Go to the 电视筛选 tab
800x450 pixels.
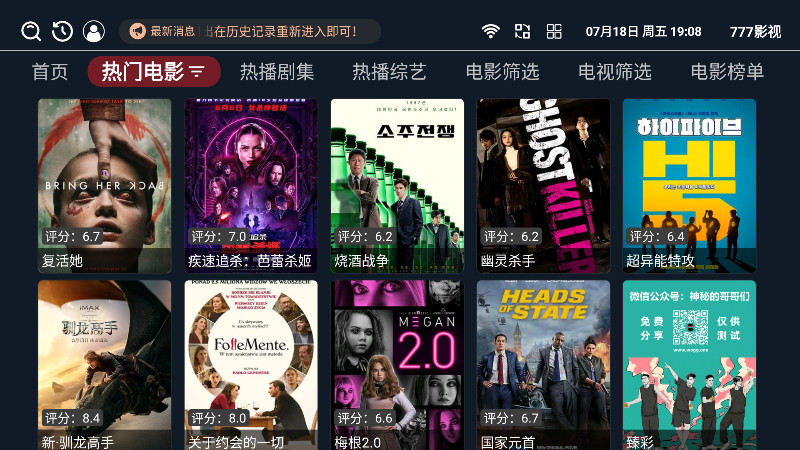click(615, 72)
